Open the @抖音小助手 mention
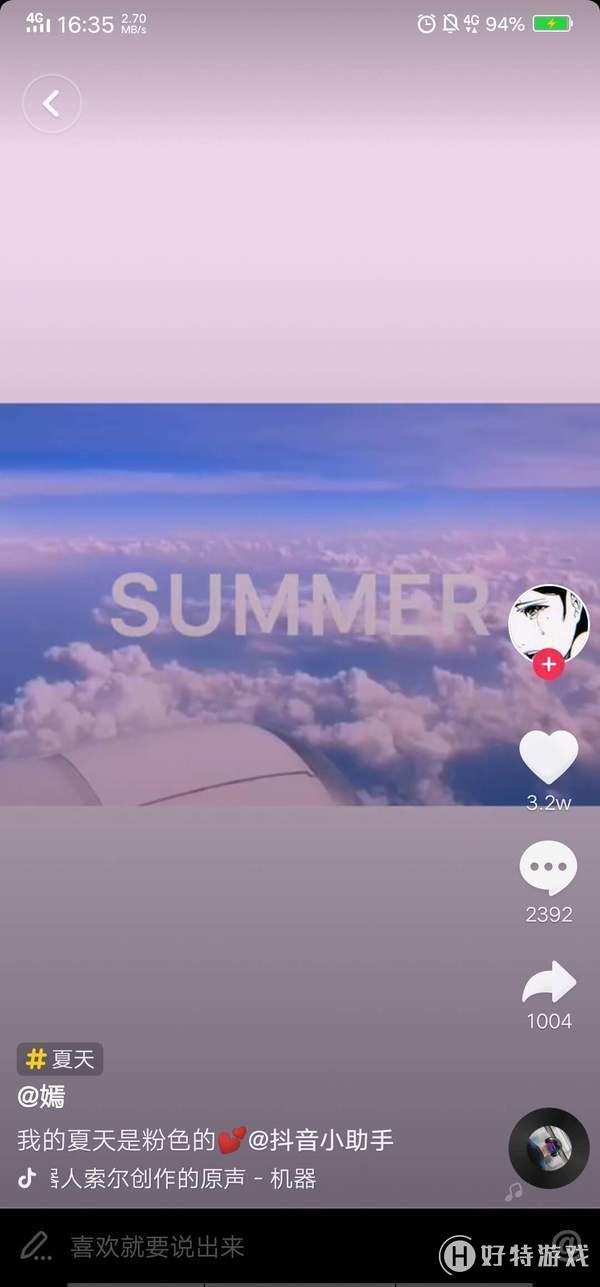Screen dimensions: 600x1287 pyautogui.click(x=320, y=1140)
